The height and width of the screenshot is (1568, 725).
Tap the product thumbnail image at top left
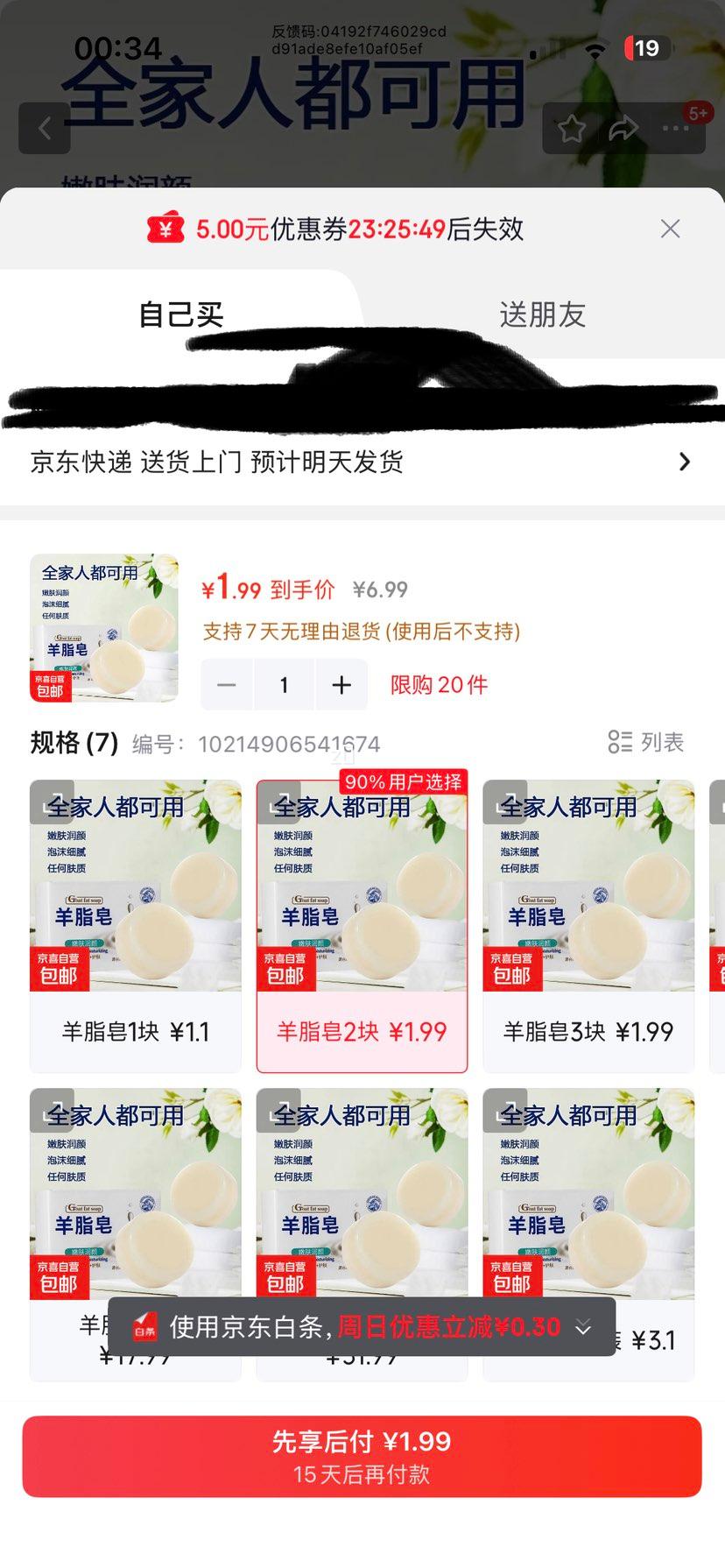102,627
